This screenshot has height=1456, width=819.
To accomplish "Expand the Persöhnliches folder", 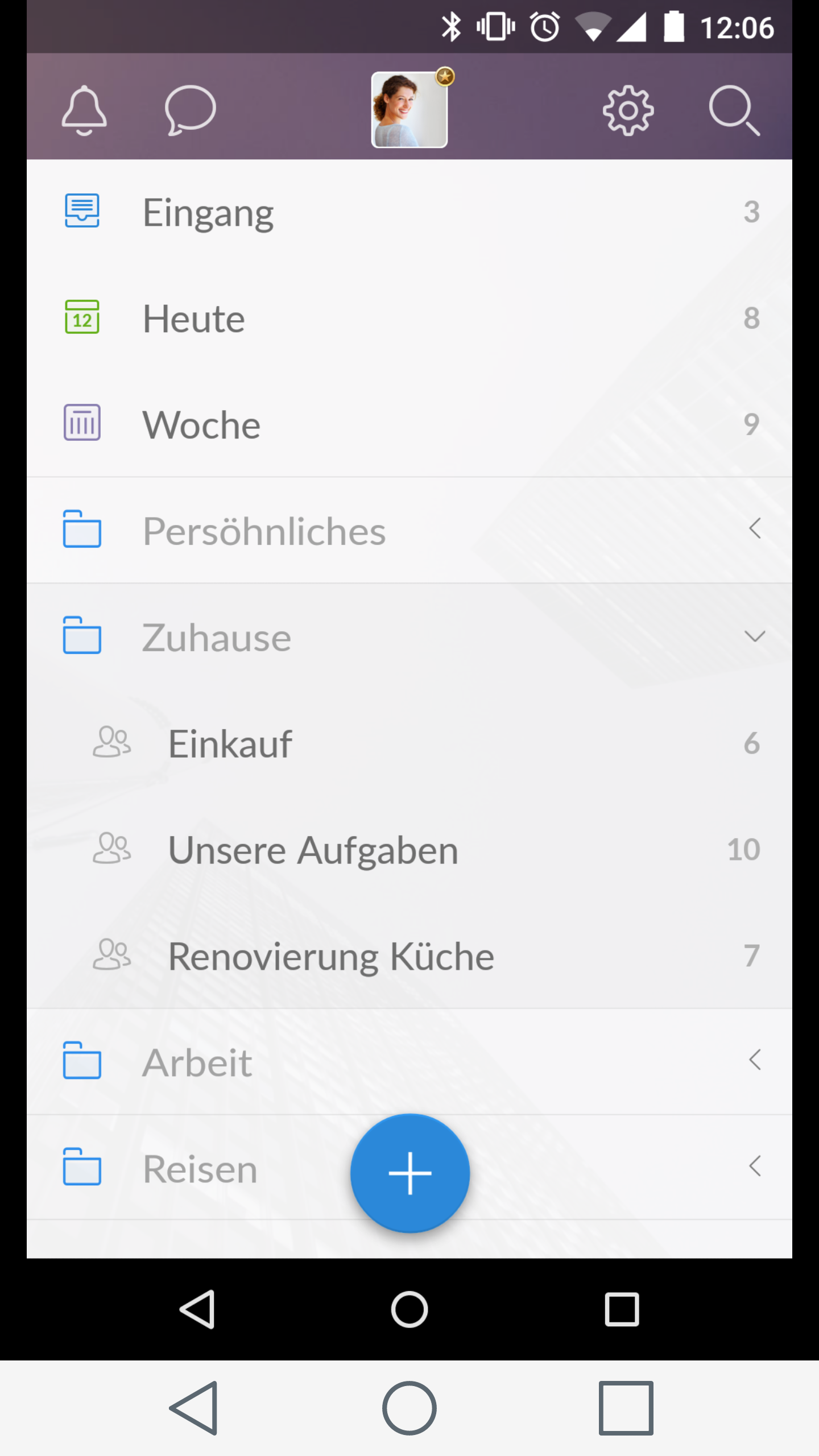I will [x=409, y=530].
